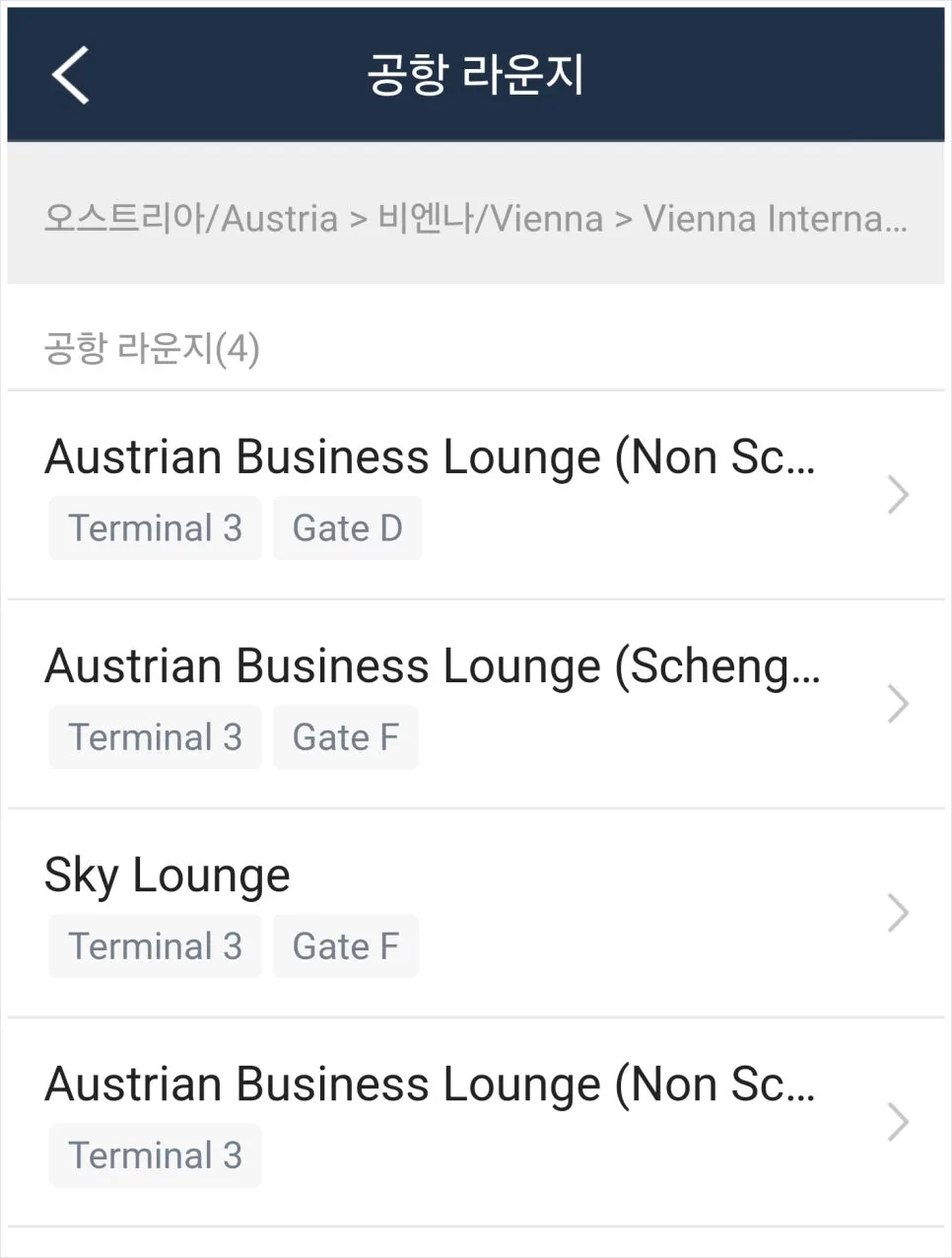Tap Terminal 3 badge on the last lounge
The image size is (952, 1258).
tap(154, 1155)
